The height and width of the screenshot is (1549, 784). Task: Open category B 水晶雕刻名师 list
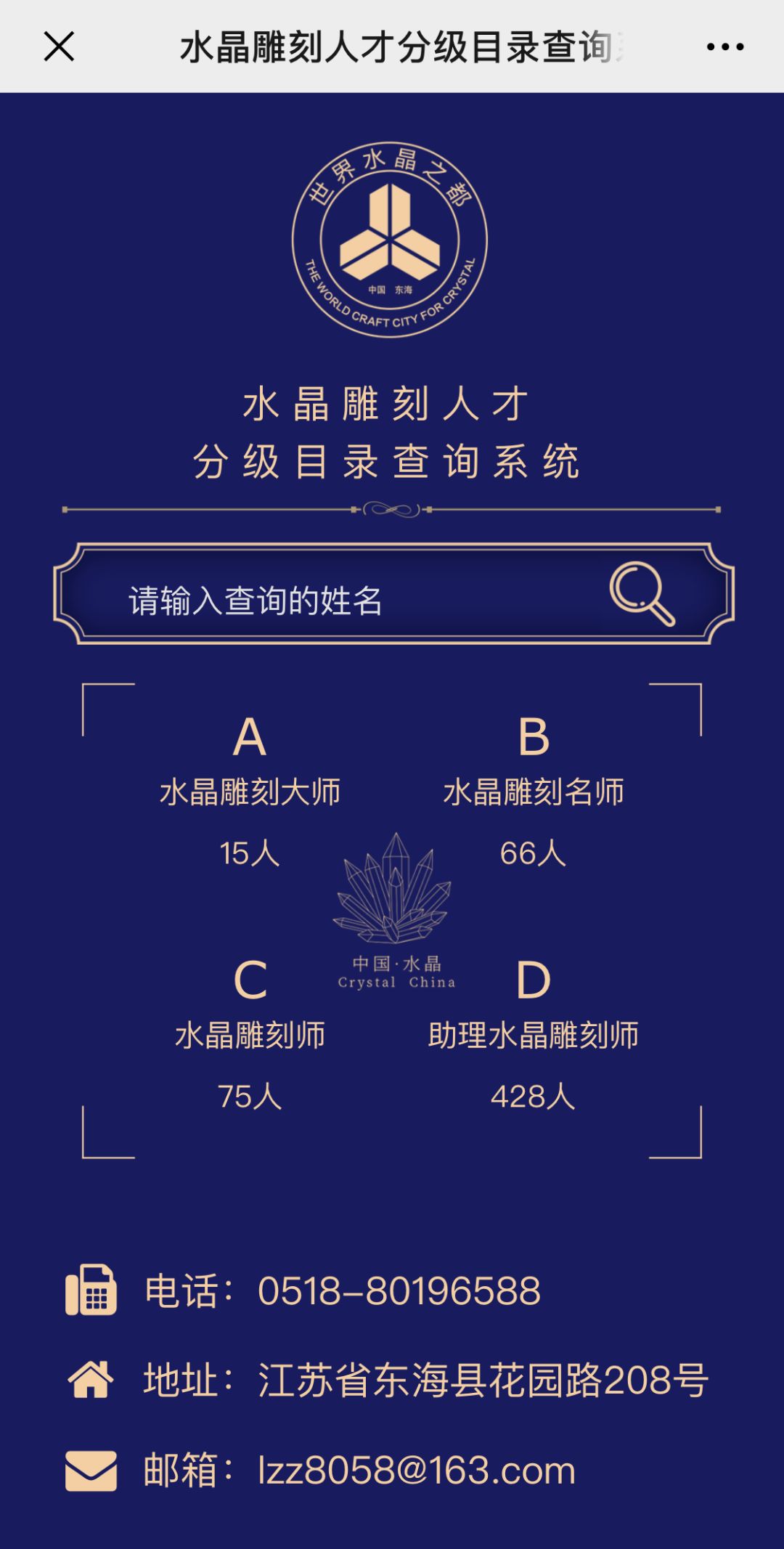coord(534,792)
